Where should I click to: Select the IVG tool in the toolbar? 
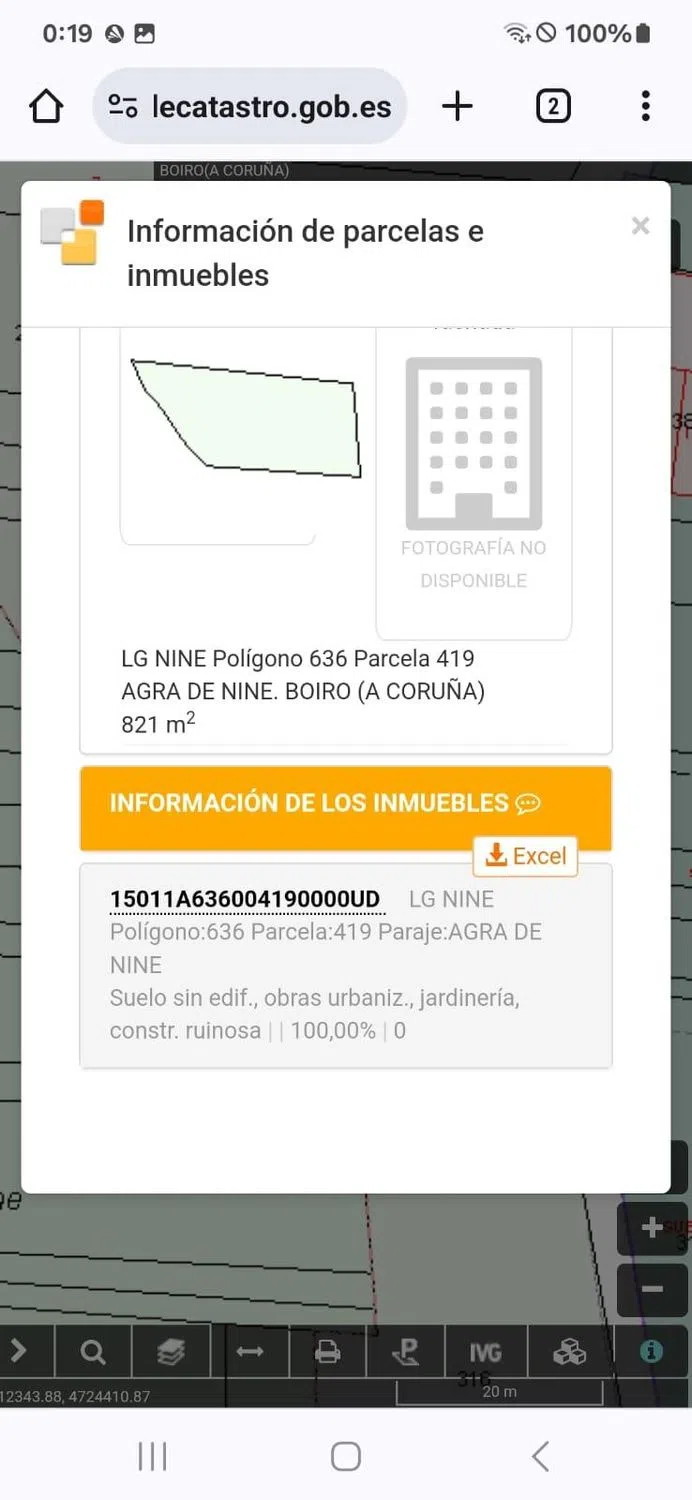pyautogui.click(x=486, y=1352)
